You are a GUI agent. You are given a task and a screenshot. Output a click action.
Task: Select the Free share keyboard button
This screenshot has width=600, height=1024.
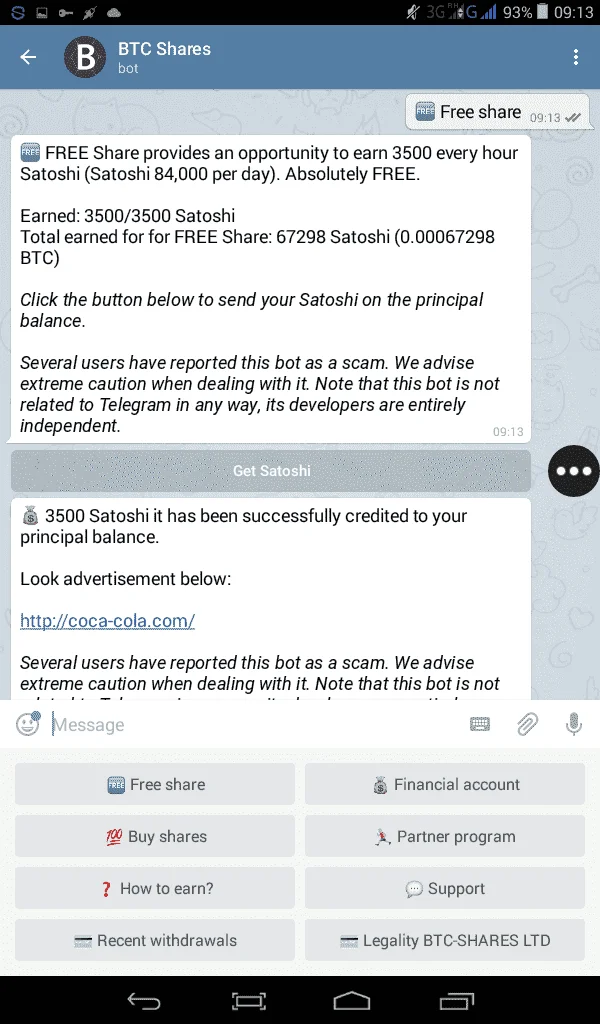coord(155,784)
